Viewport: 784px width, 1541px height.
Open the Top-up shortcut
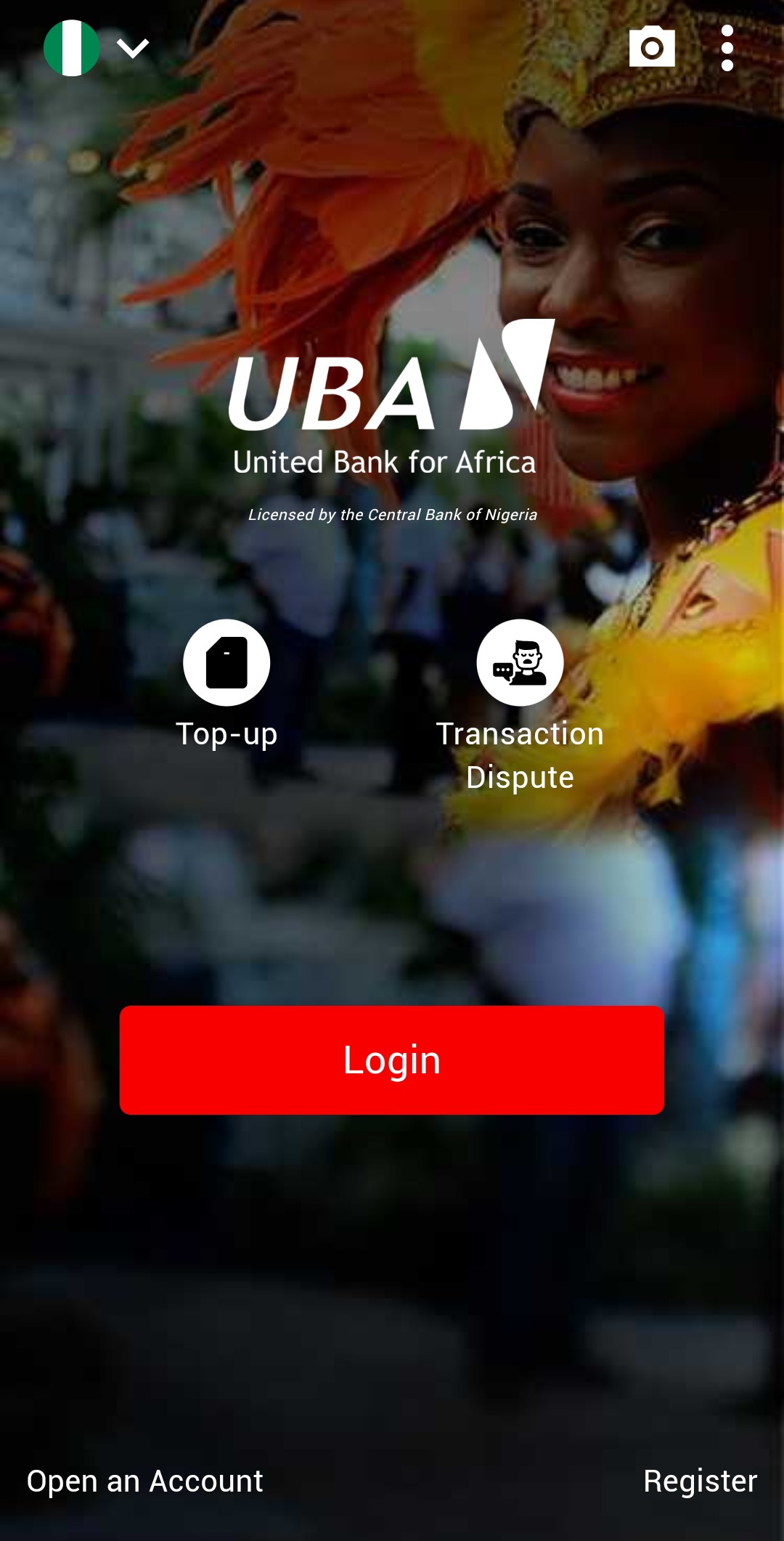[x=226, y=663]
